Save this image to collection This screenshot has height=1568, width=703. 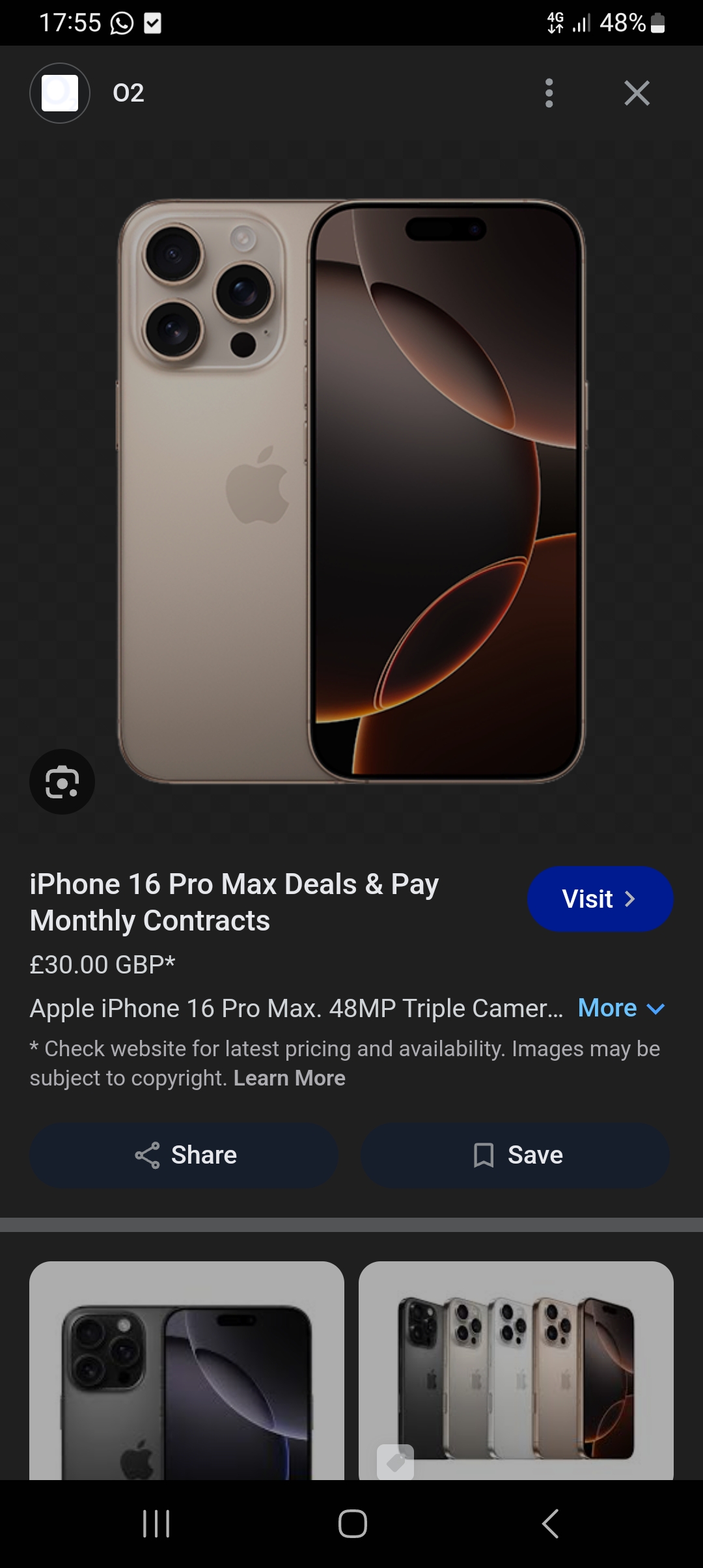tap(516, 1155)
